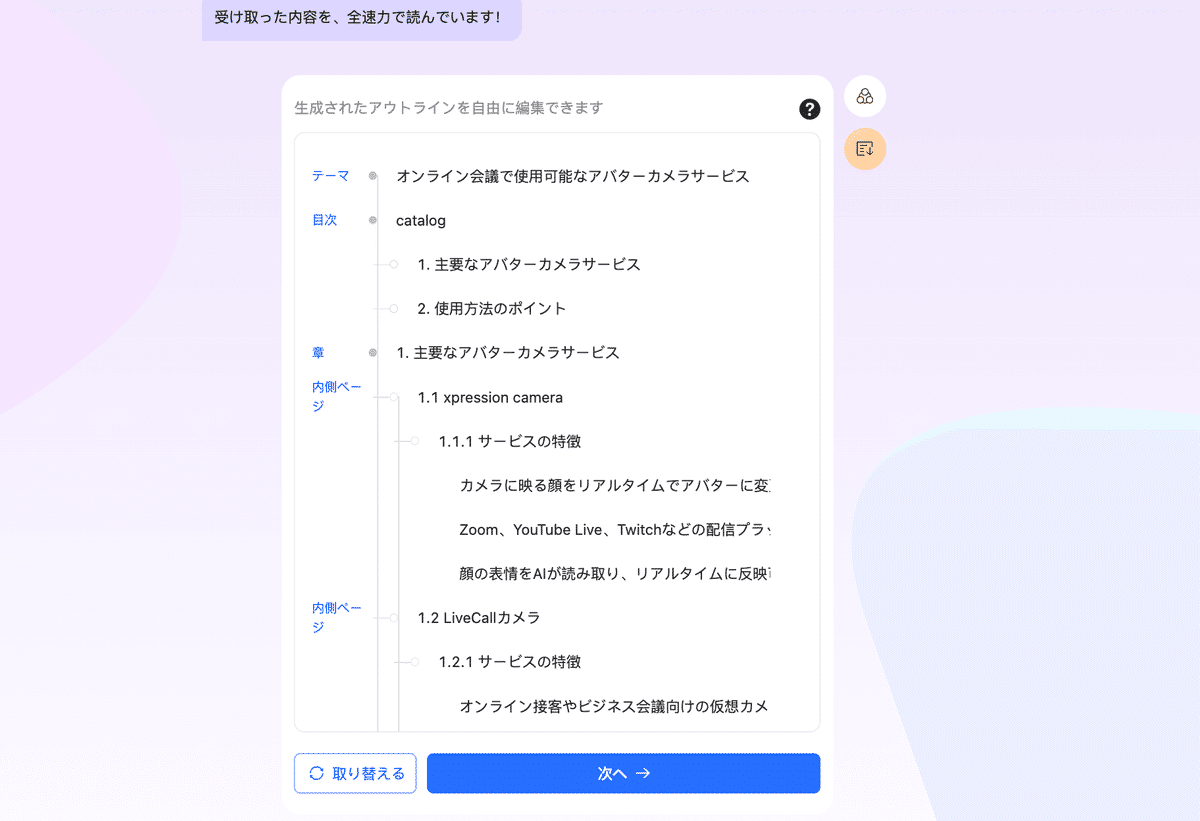This screenshot has width=1200, height=821.
Task: Edit the line カメラに映る顔をリアルタイムで
Action: click(614, 485)
